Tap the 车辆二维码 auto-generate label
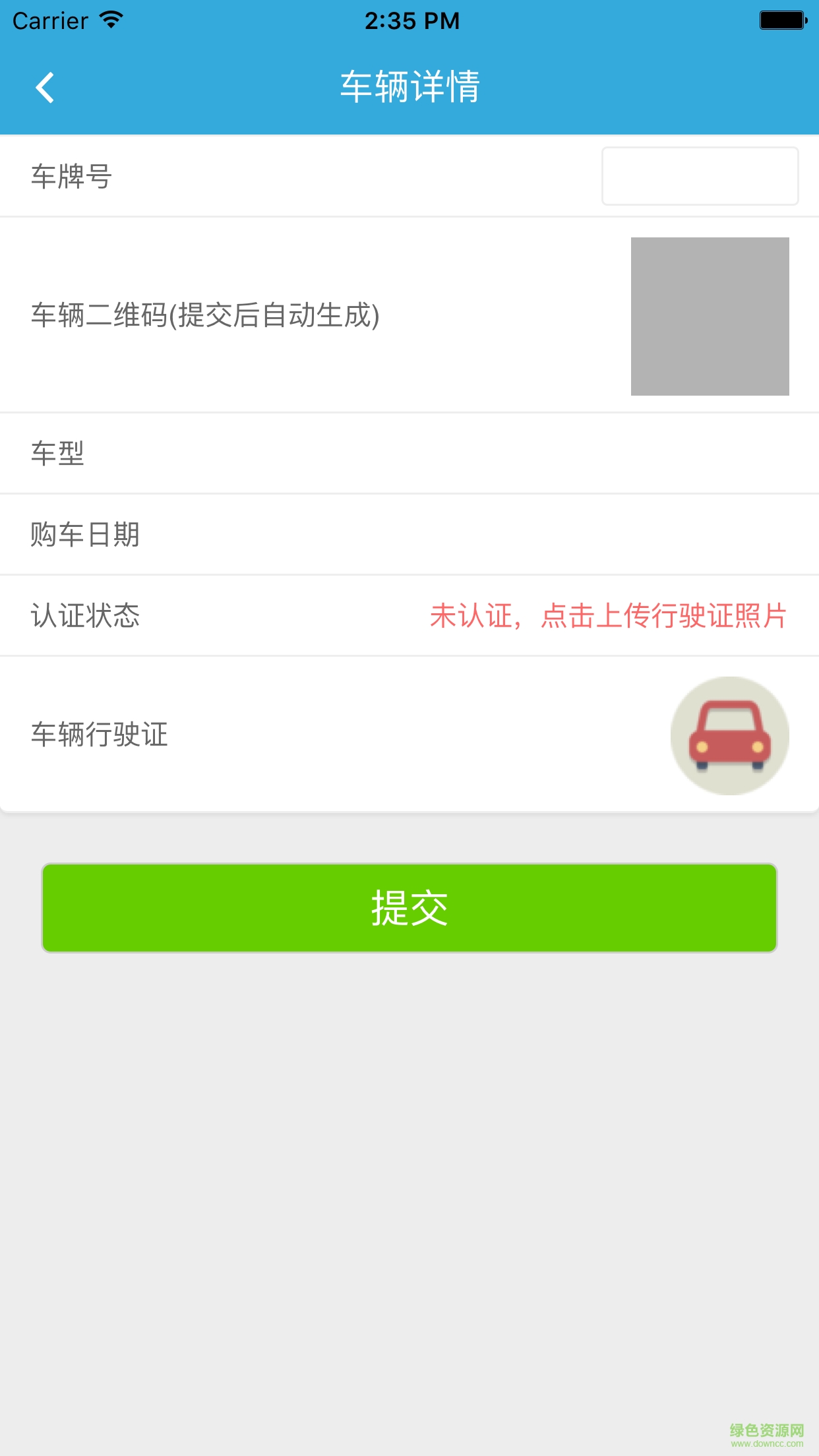Image resolution: width=819 pixels, height=1456 pixels. [205, 315]
